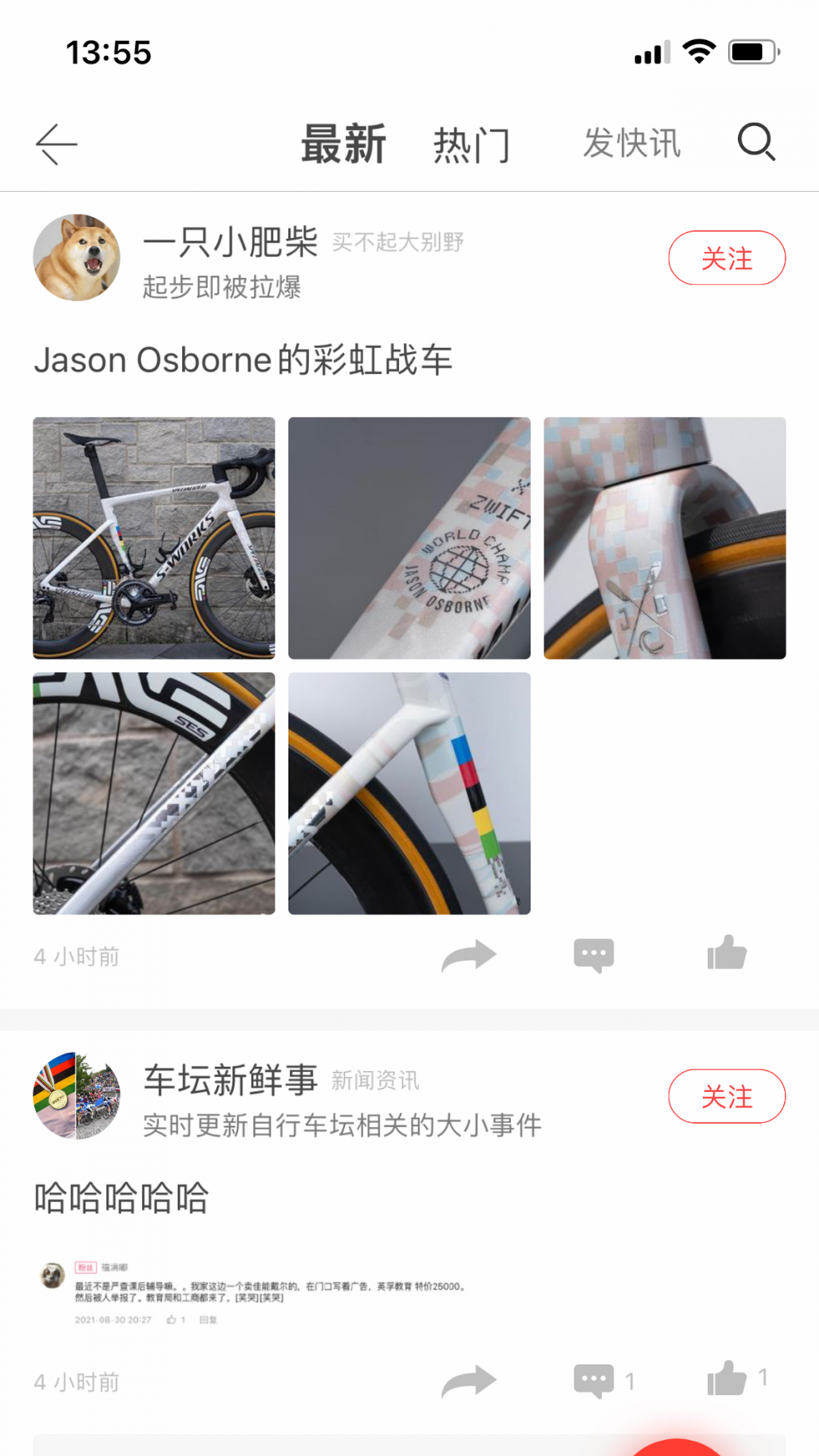Like the 哈哈哈哈哈 post
The image size is (819, 1456).
click(x=737, y=1379)
